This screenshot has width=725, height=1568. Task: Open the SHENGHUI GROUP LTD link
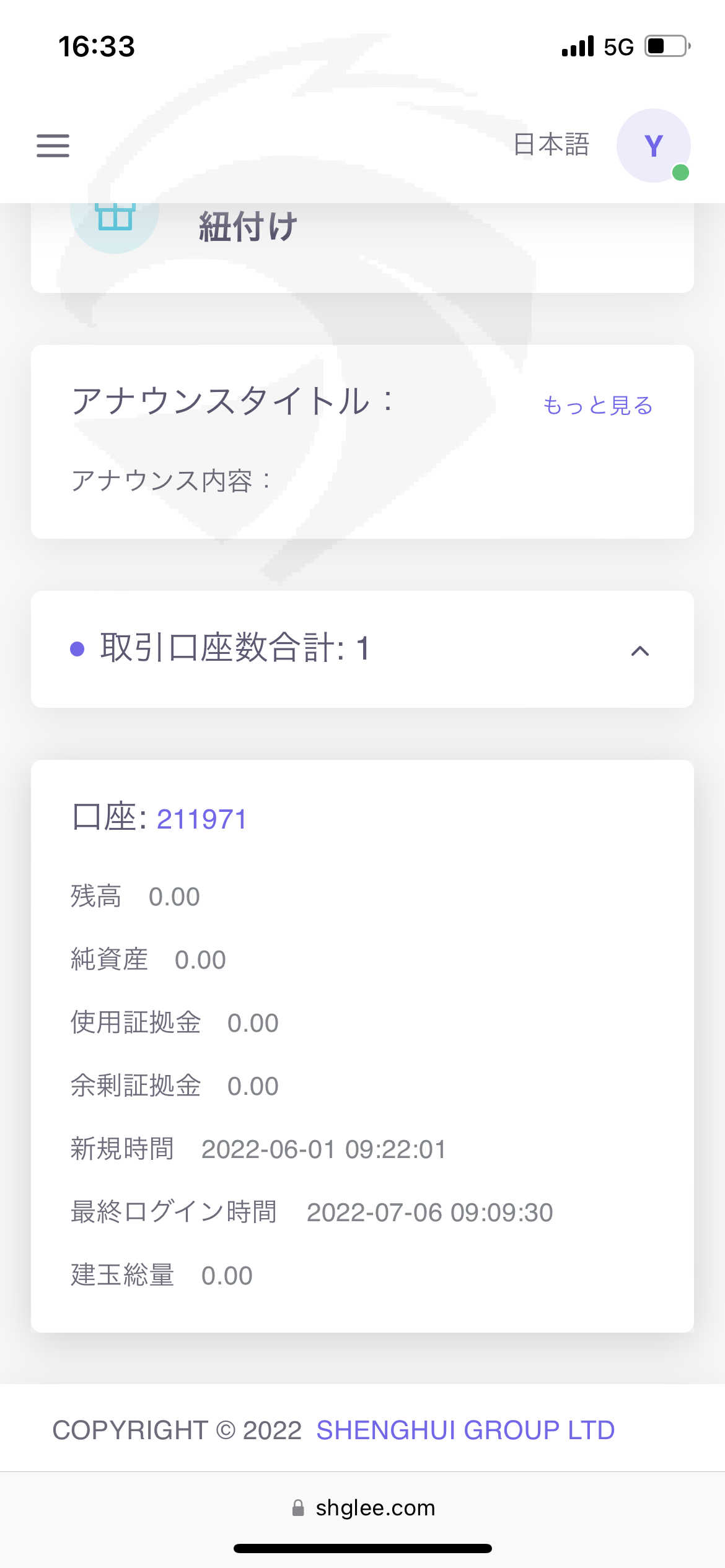(465, 1430)
